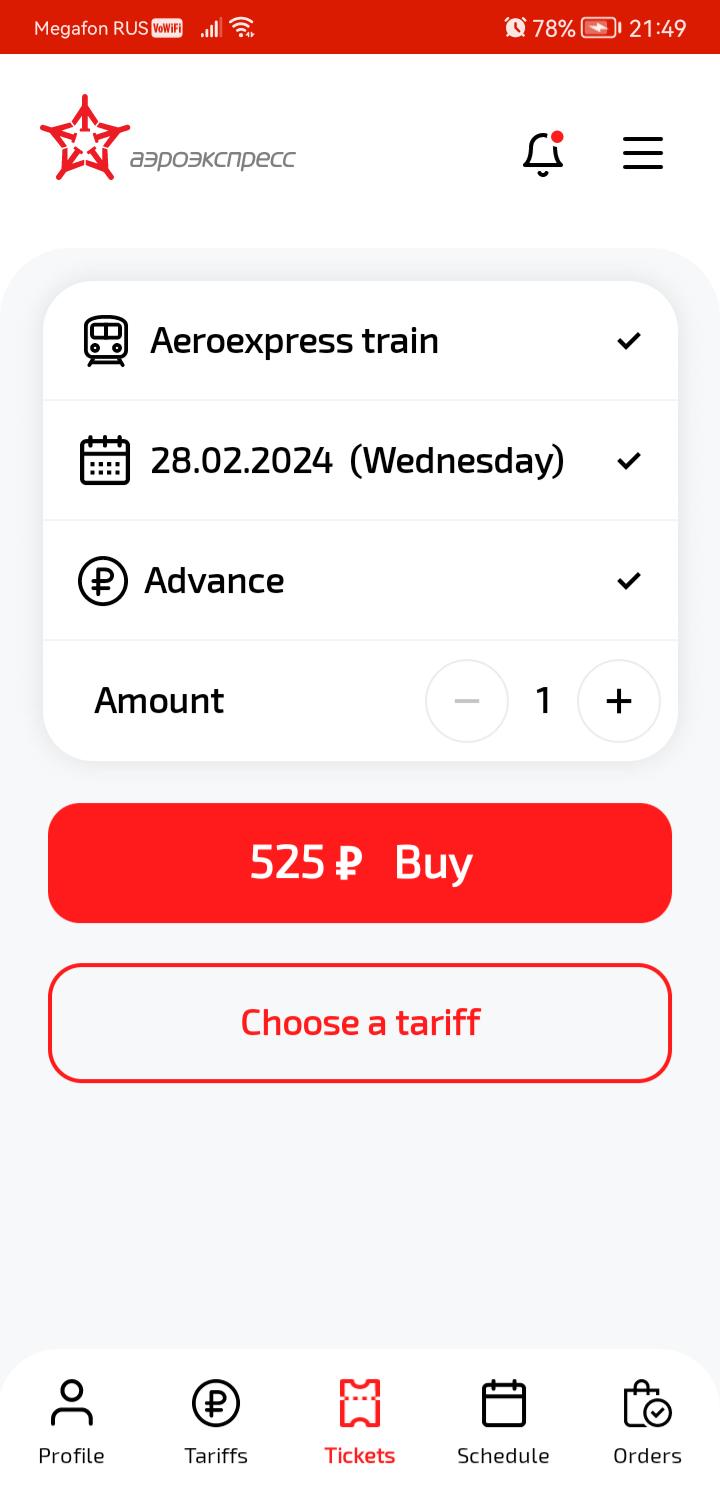Go to the Tariffs tab

coord(216,1422)
